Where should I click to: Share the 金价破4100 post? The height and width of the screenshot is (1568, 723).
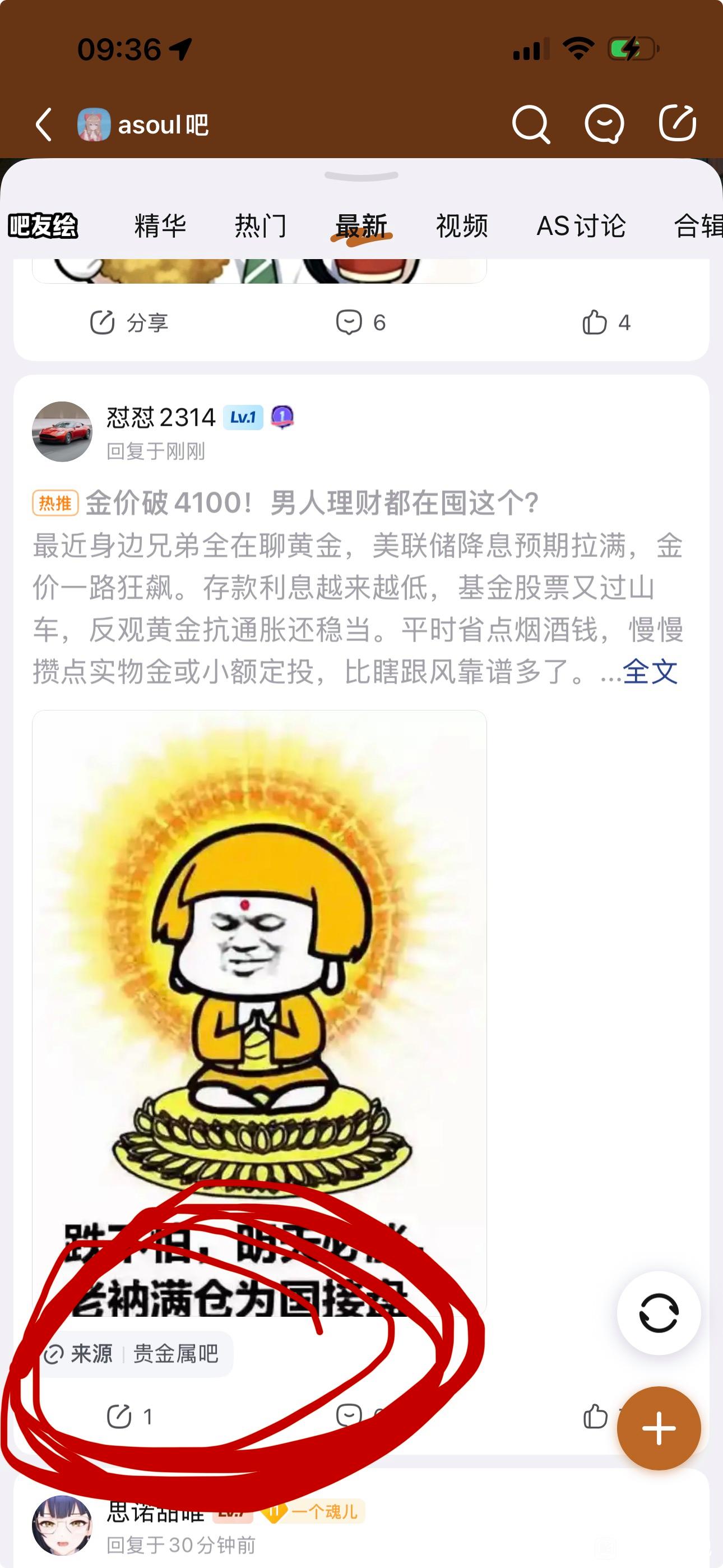129,1417
